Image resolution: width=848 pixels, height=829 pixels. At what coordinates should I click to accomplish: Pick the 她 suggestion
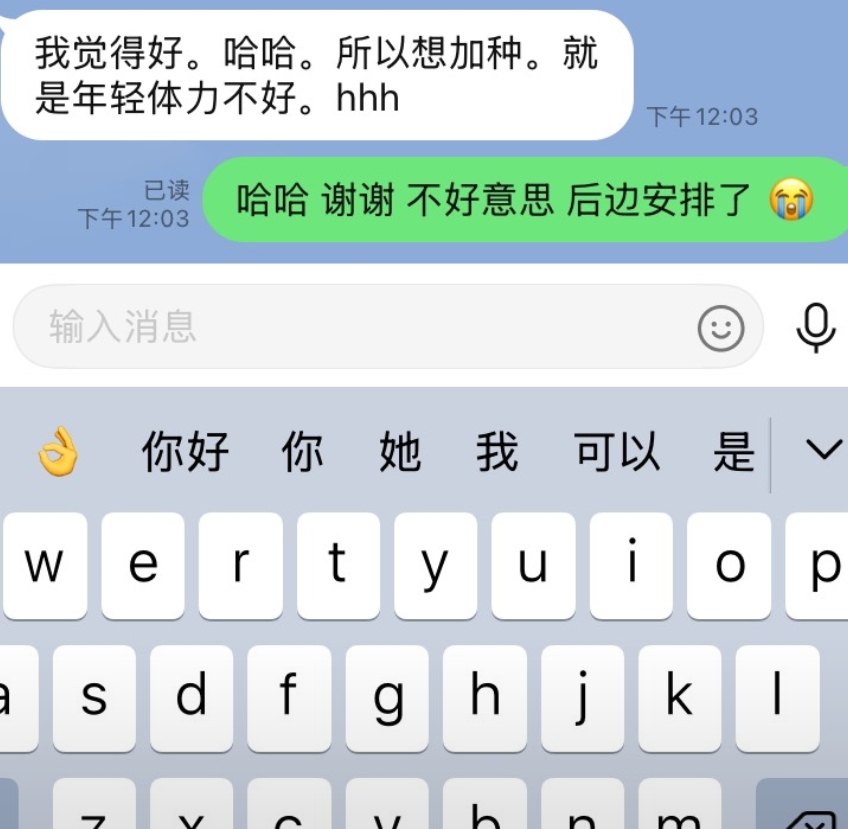(x=400, y=453)
